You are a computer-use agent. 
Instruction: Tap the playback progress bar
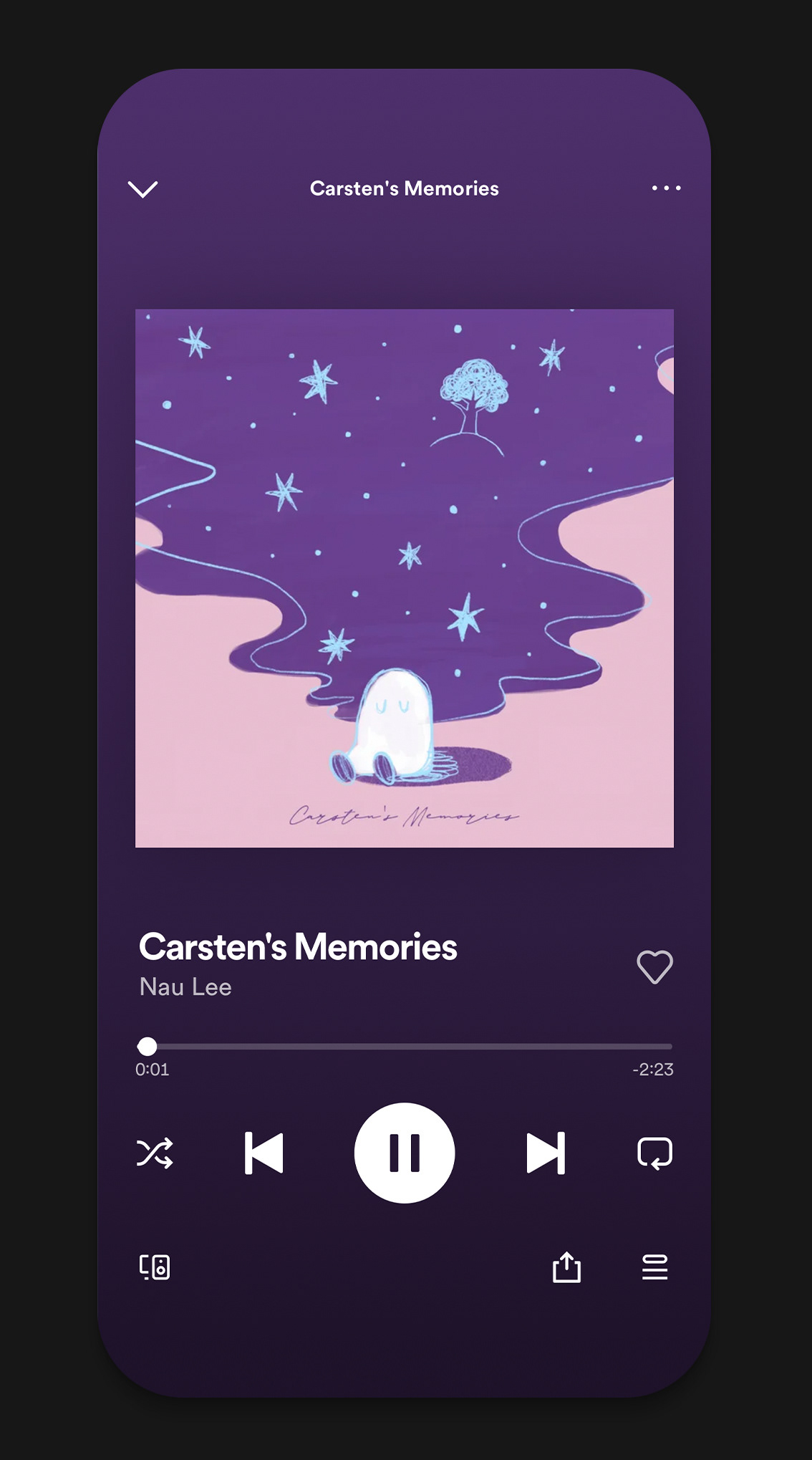tap(405, 1047)
